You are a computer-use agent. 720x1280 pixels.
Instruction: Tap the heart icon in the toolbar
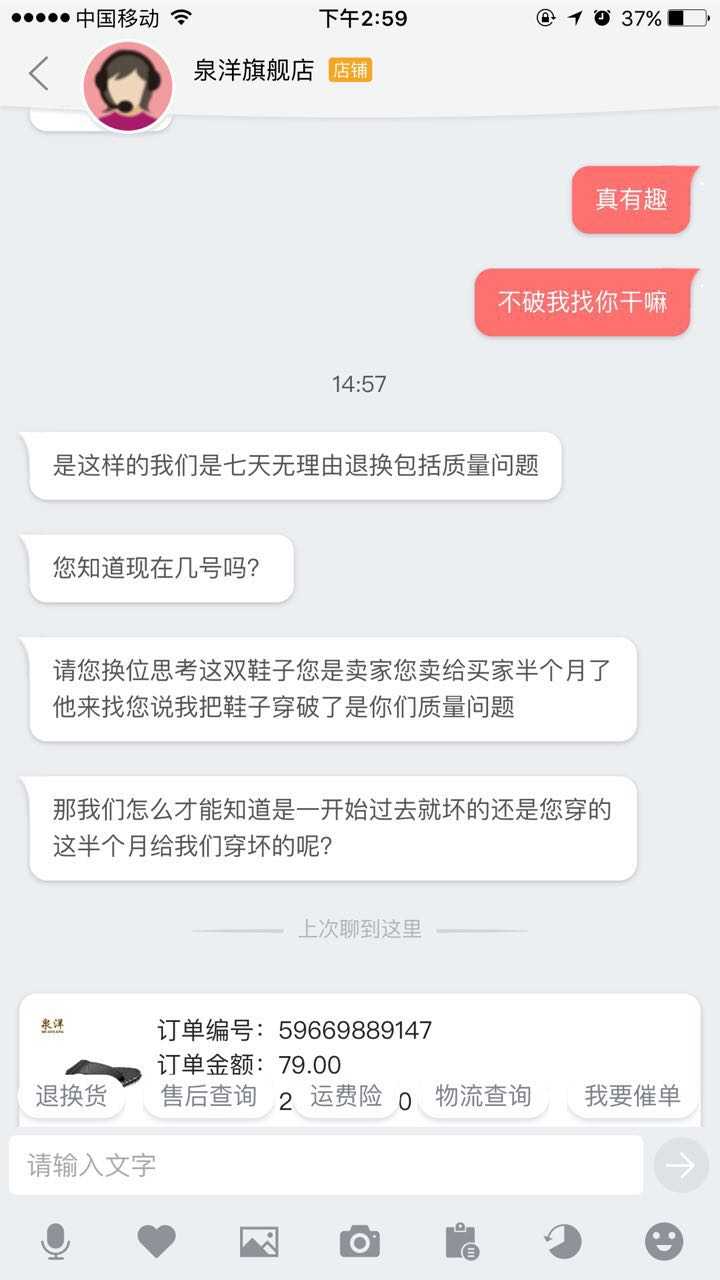click(x=157, y=1242)
